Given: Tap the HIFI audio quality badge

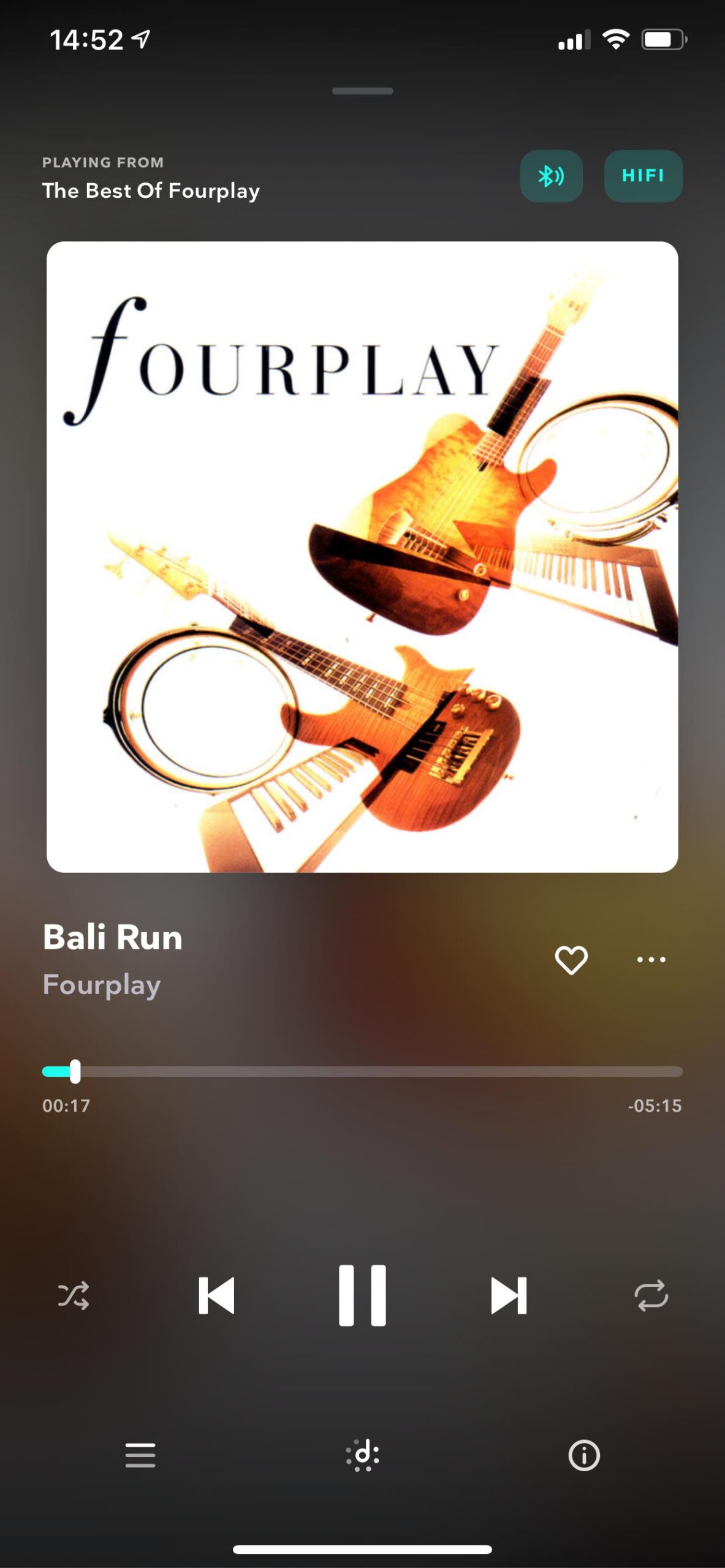Looking at the screenshot, I should tap(643, 176).
